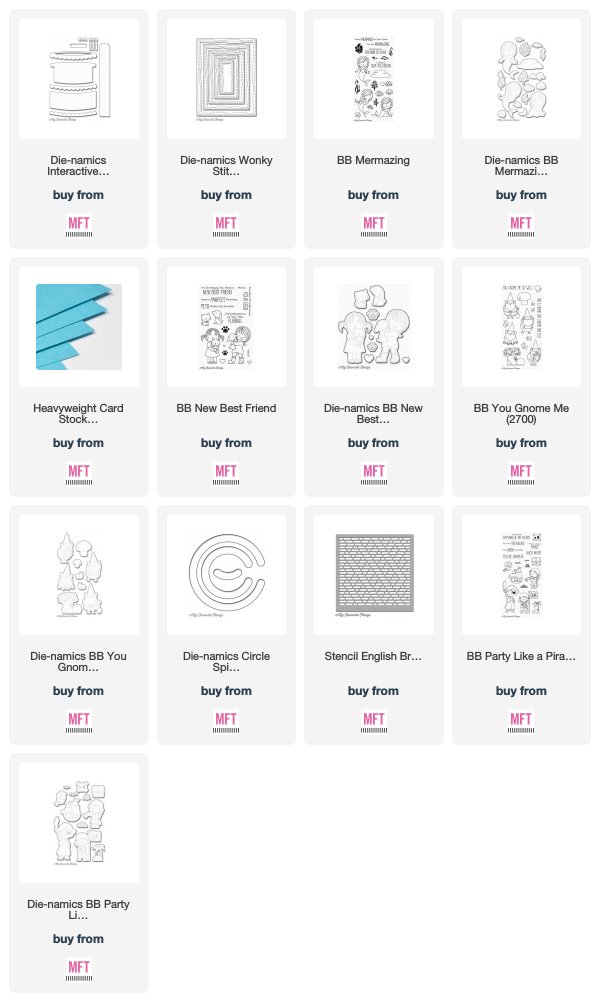600x1002 pixels.
Task: Open the Die-namics Wonky Stit… product card
Action: tap(226, 129)
